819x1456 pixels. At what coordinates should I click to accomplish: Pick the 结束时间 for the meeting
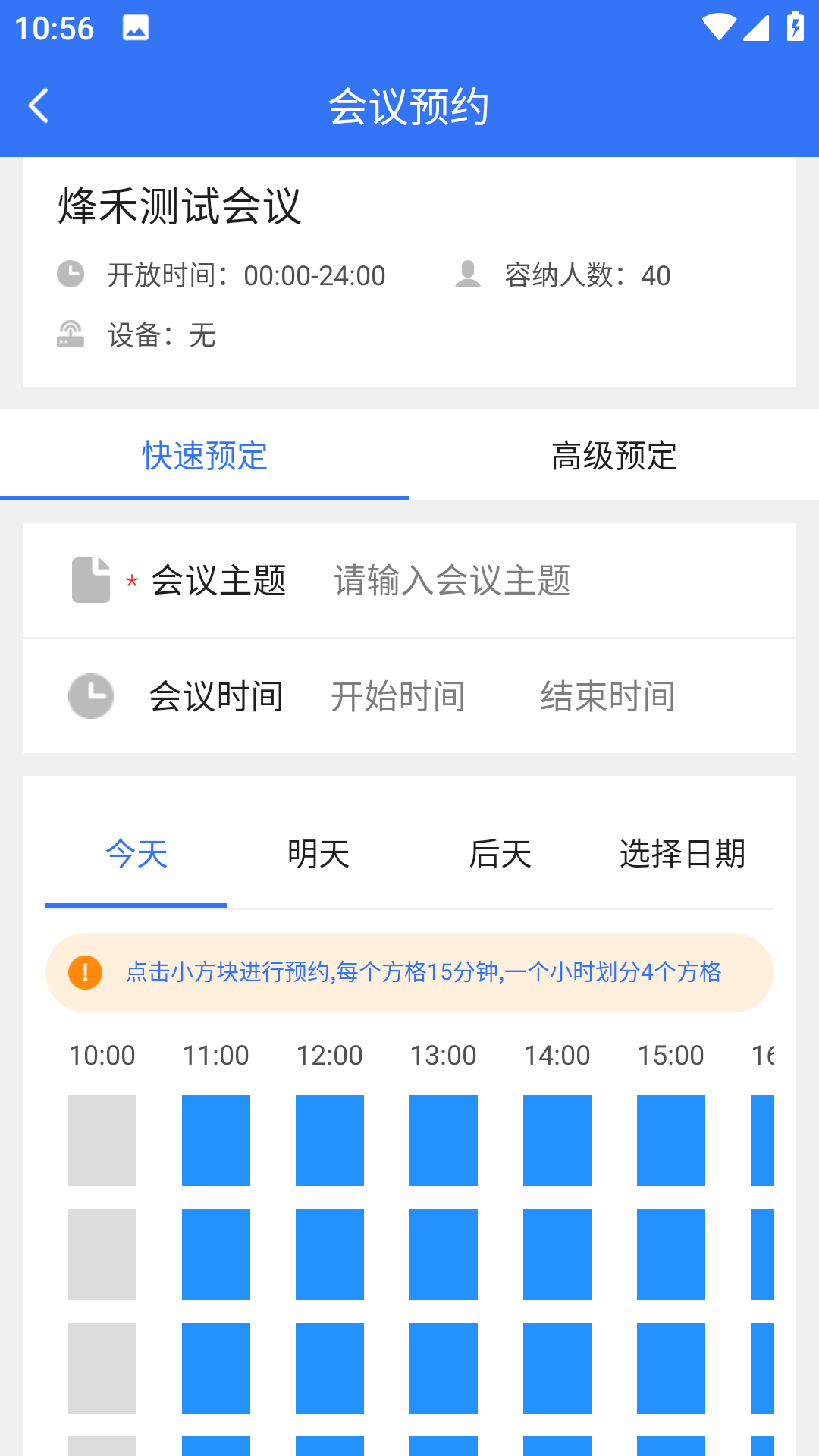coord(607,696)
